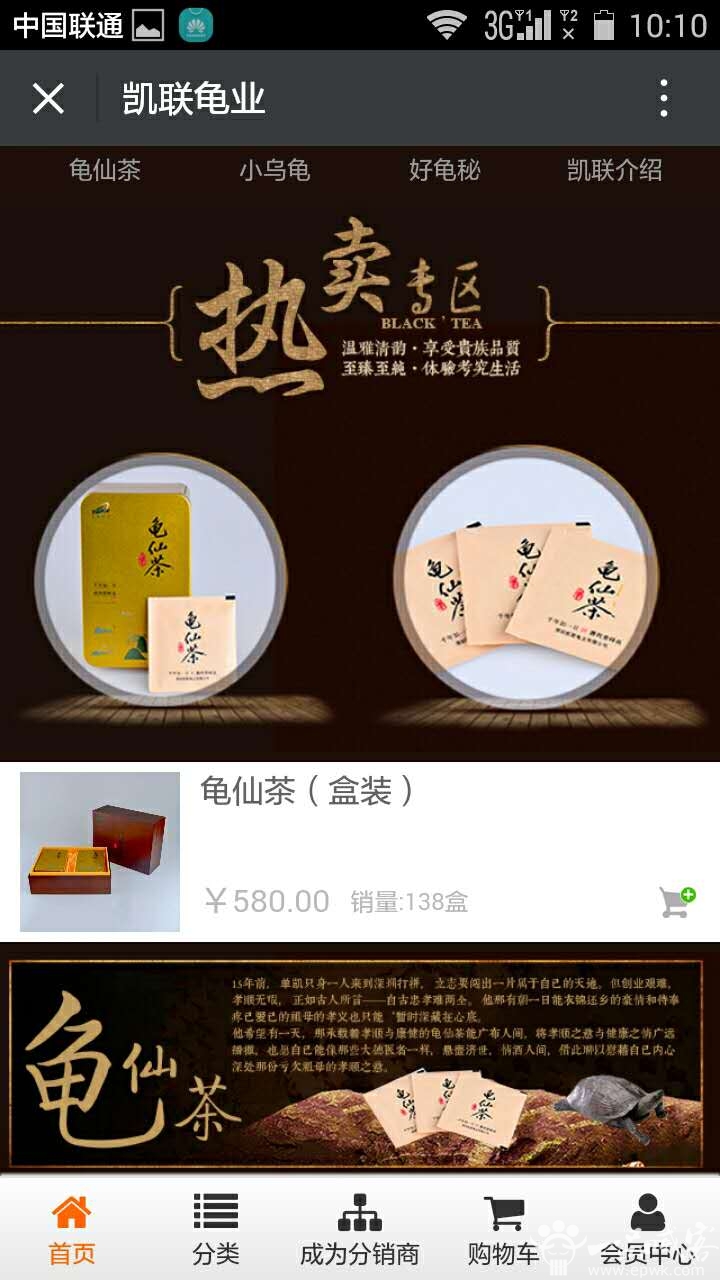Open the 龟仙茶 story banner
The image size is (720, 1280).
pyautogui.click(x=360, y=1058)
